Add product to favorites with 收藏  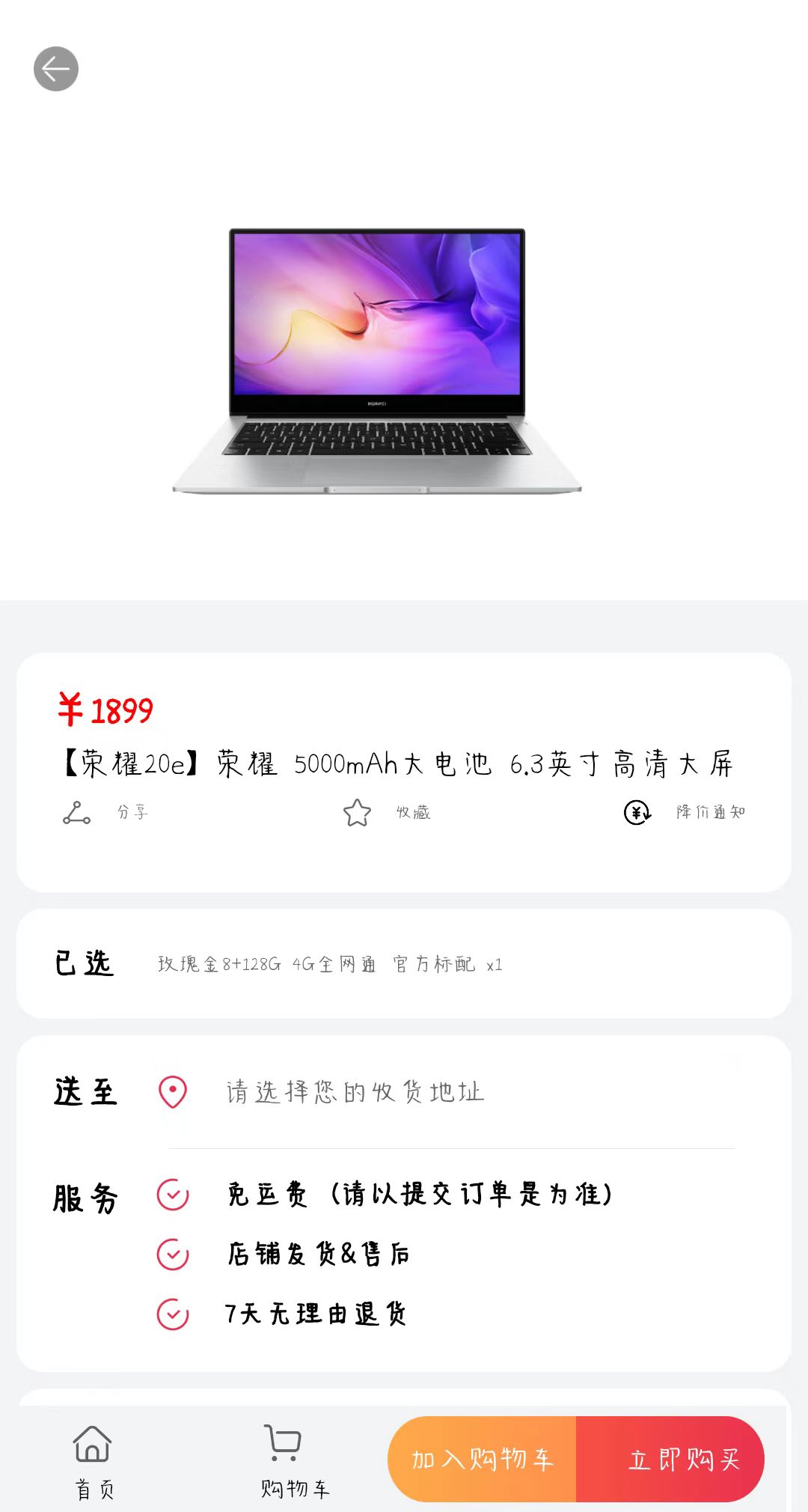tap(385, 812)
